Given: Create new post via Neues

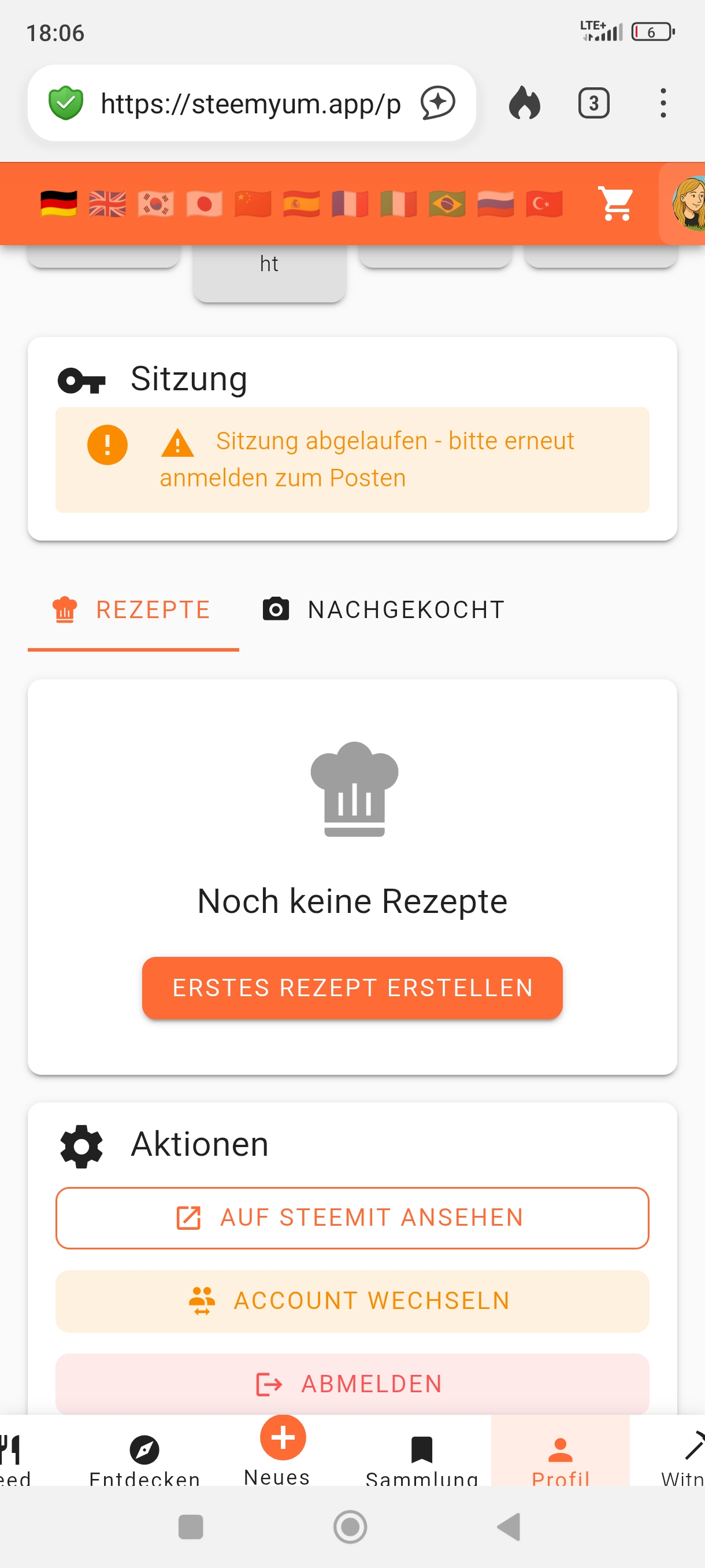Looking at the screenshot, I should pyautogui.click(x=278, y=1452).
